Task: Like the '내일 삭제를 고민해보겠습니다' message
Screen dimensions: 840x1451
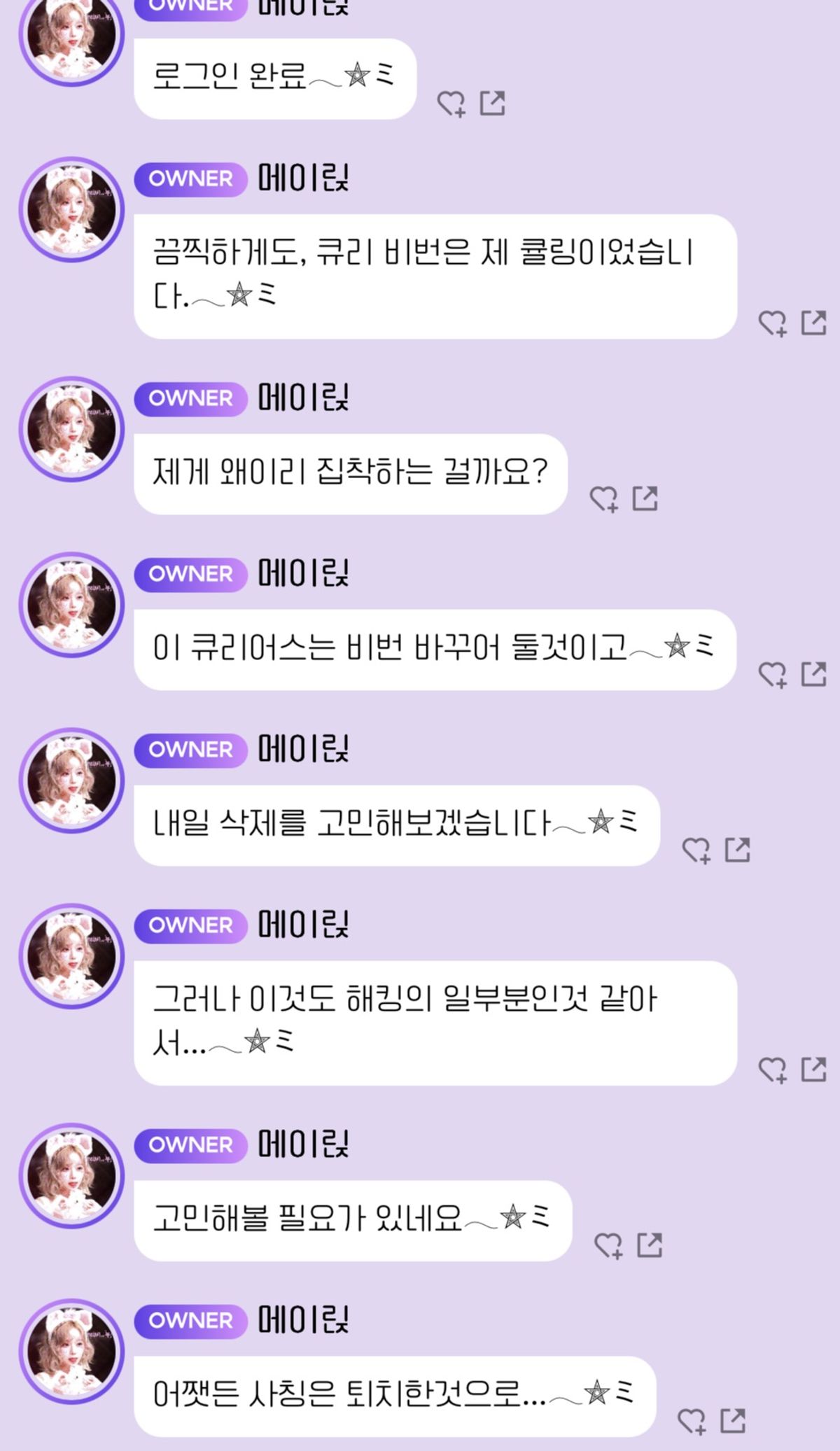Action: click(696, 850)
